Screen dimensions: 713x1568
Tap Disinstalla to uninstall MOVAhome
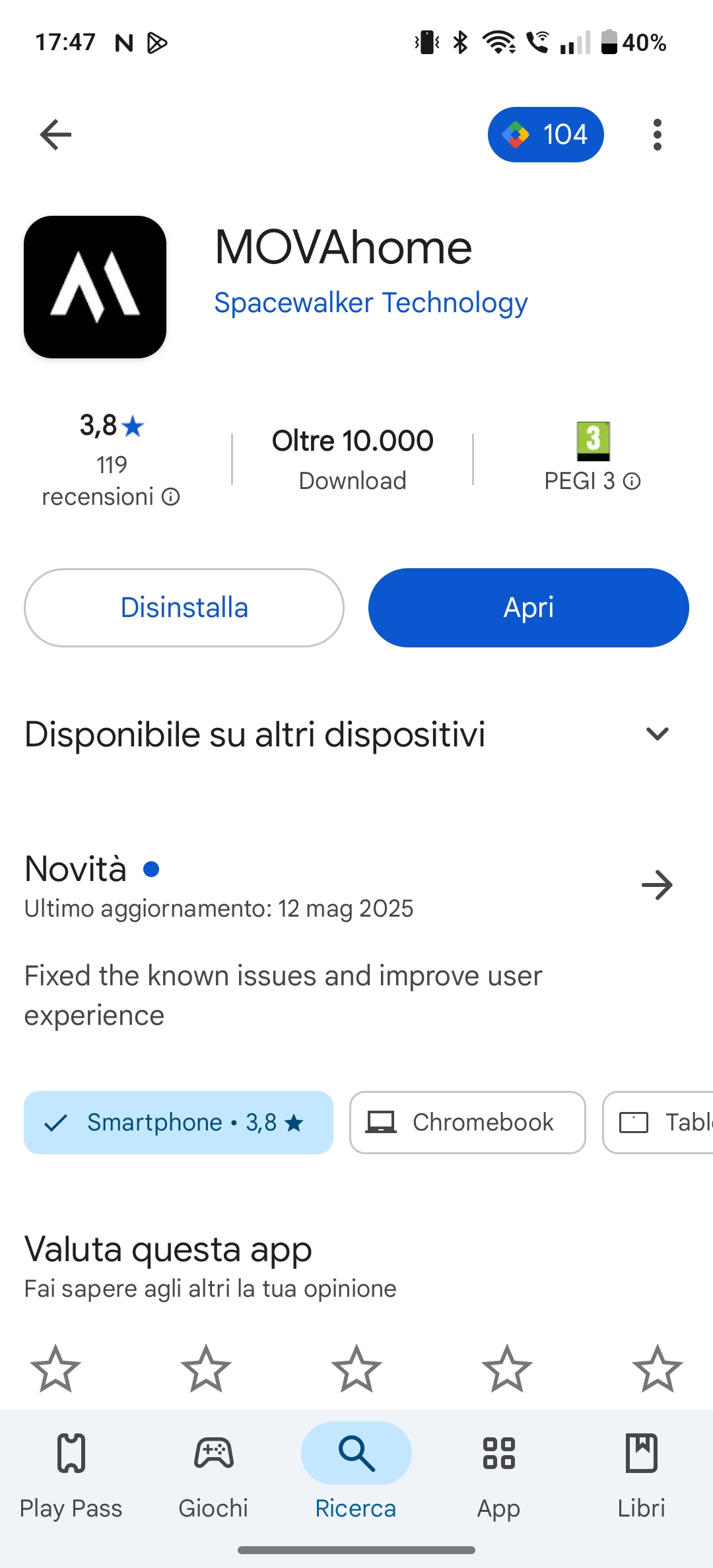[184, 608]
